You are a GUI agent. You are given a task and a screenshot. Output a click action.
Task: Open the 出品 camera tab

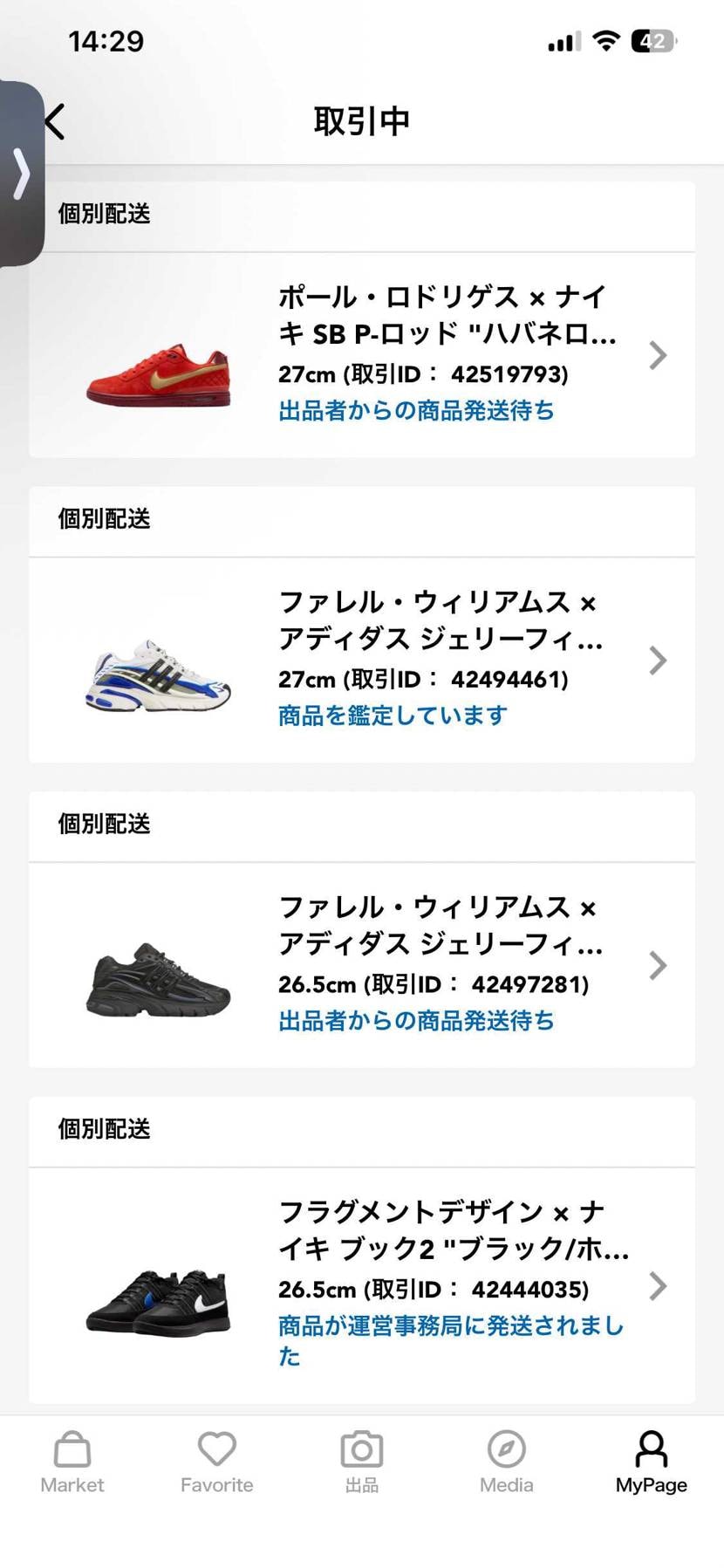362,1462
